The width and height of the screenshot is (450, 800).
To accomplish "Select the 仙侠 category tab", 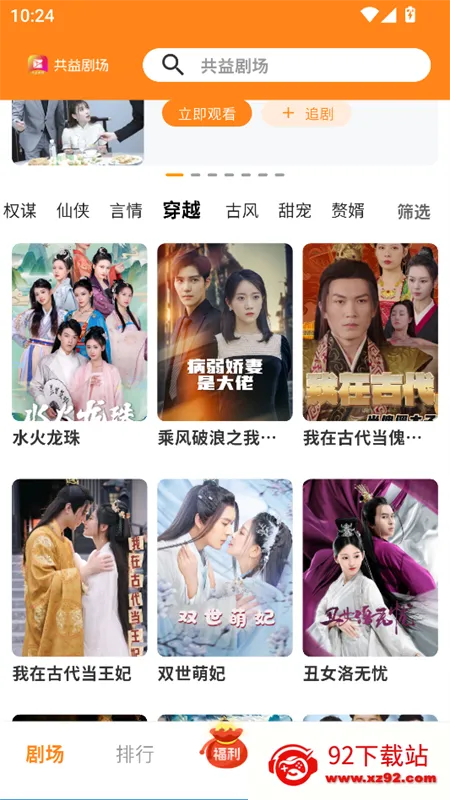I will 73,210.
